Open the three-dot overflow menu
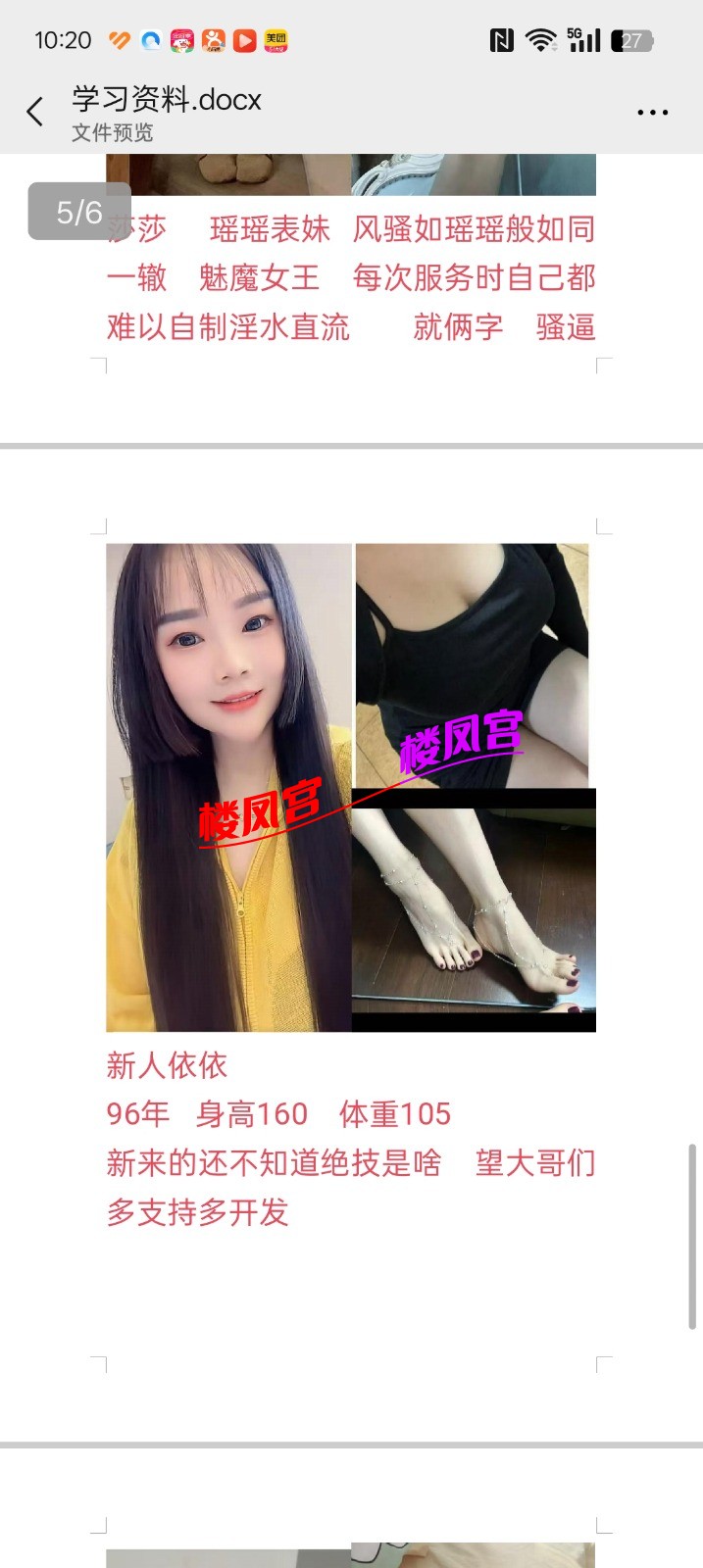703x1568 pixels. [x=652, y=113]
